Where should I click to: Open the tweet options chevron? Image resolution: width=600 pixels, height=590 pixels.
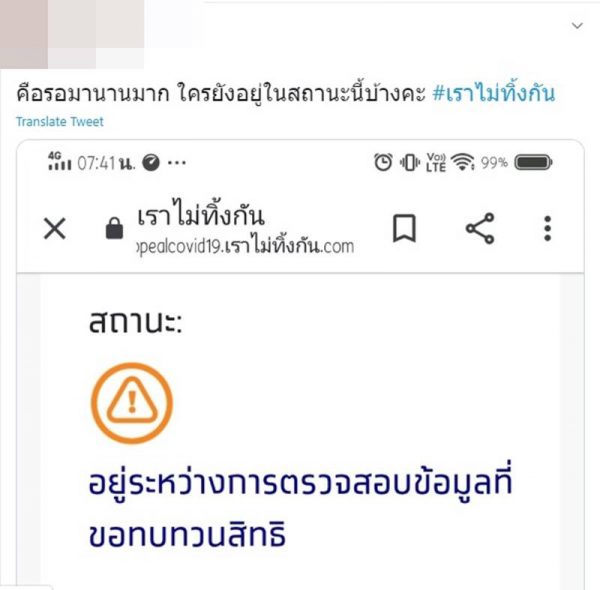pyautogui.click(x=576, y=26)
